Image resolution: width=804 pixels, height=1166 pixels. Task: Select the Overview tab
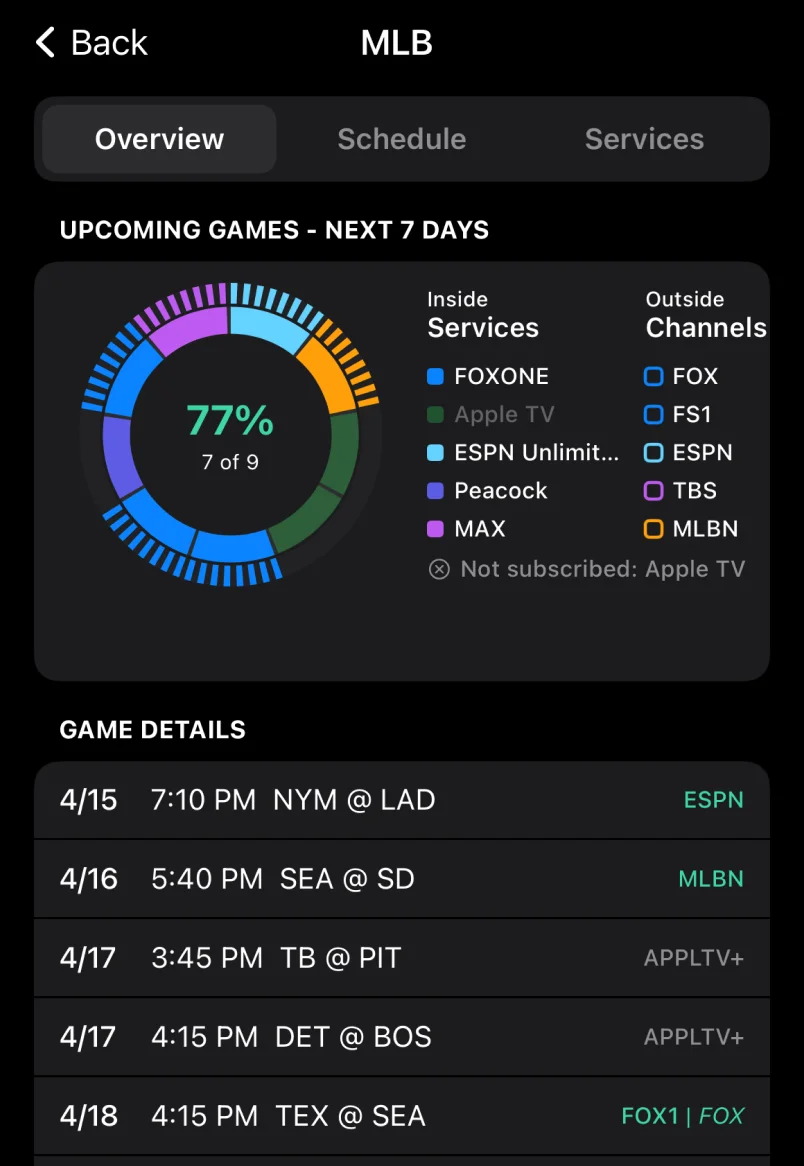pos(158,139)
